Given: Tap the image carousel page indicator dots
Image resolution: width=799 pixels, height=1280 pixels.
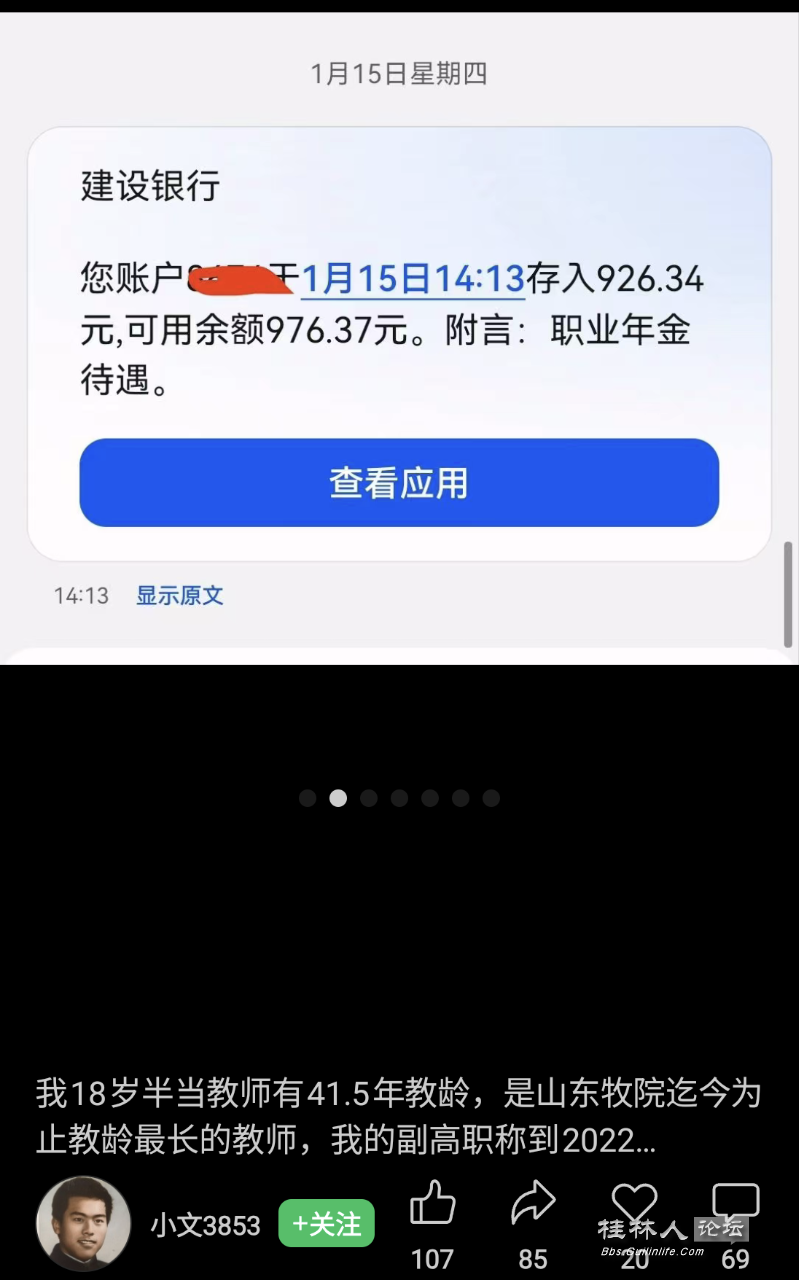Looking at the screenshot, I should [x=399, y=798].
